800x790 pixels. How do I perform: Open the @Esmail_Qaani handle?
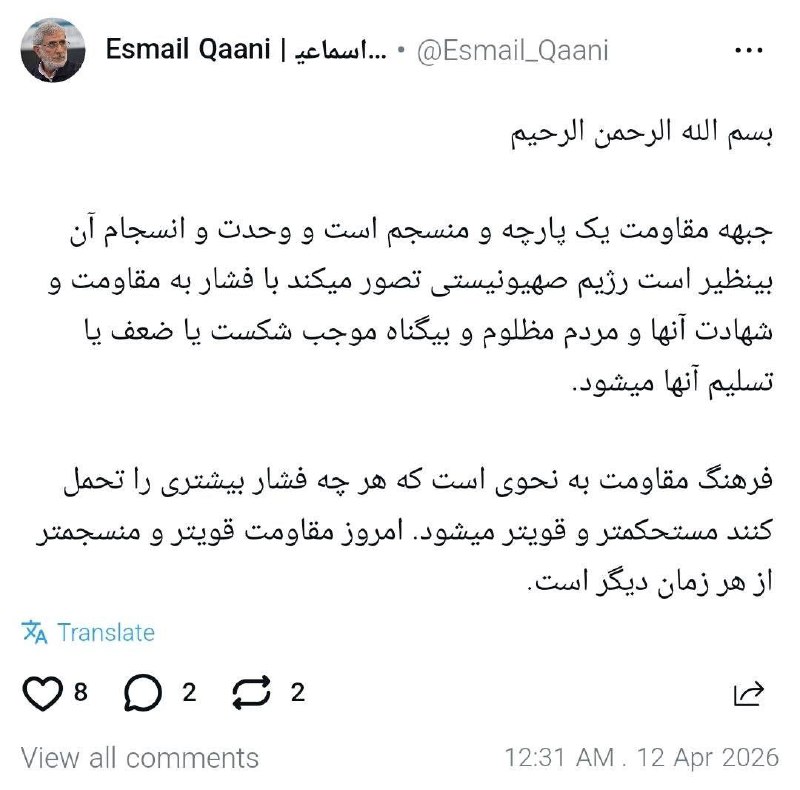coord(512,51)
